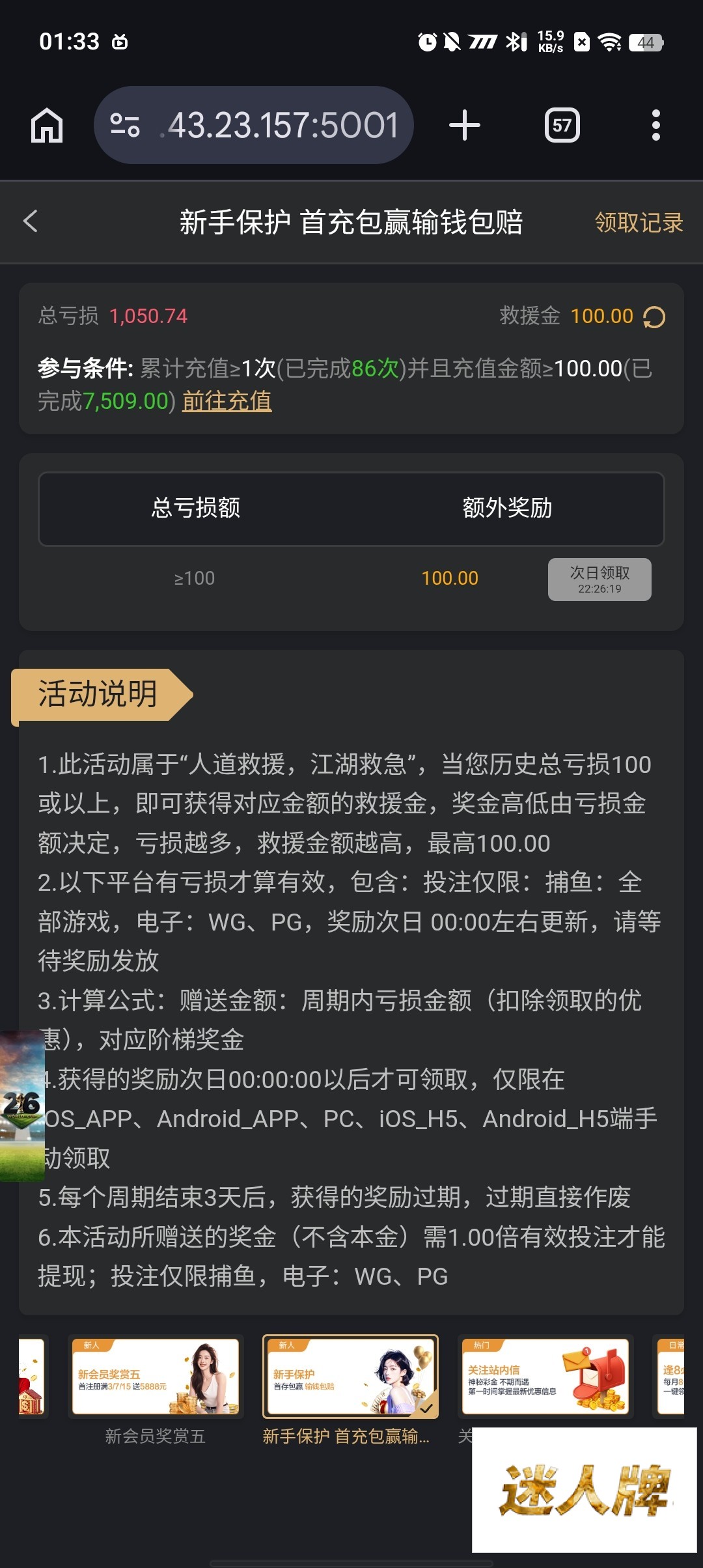Select the 新手保护 首充包赢 promotion card
Screen dimensions: 703x1568
pos(350,1376)
